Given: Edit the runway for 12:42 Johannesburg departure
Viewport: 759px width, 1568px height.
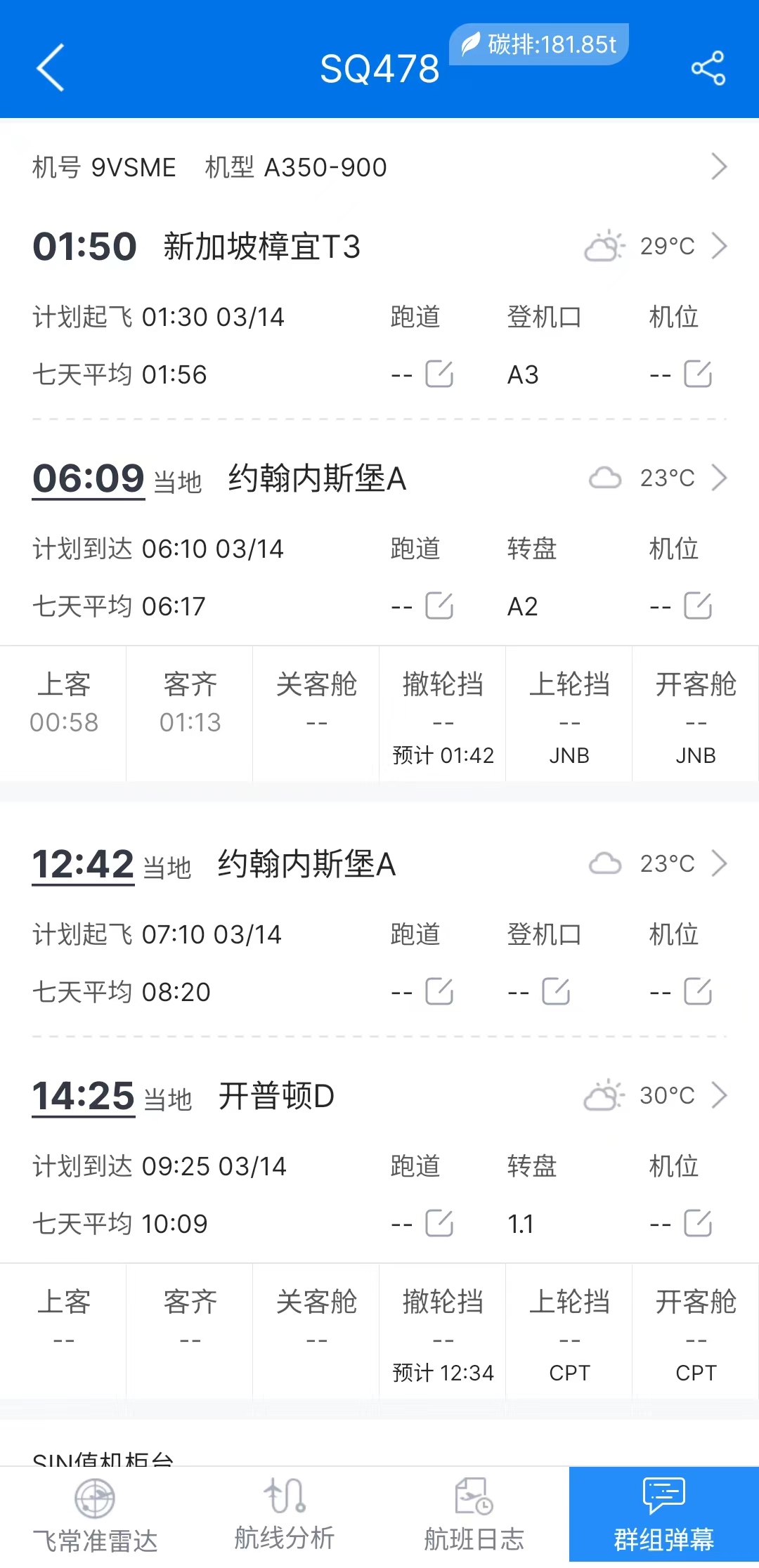Looking at the screenshot, I should click(439, 991).
